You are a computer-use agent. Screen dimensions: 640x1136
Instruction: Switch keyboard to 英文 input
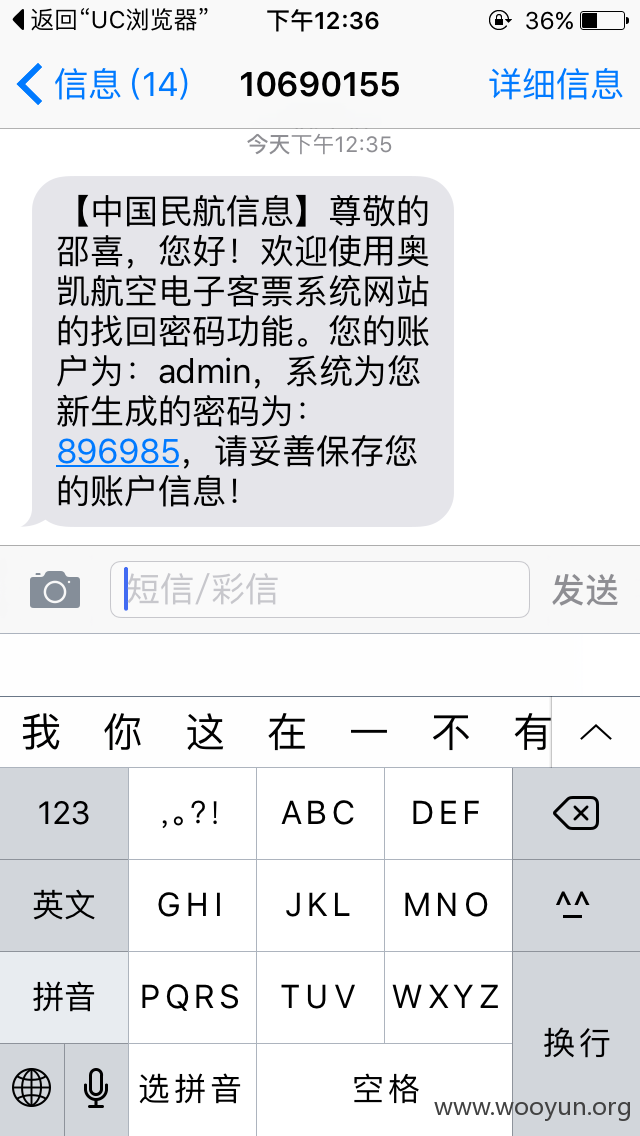click(x=64, y=906)
